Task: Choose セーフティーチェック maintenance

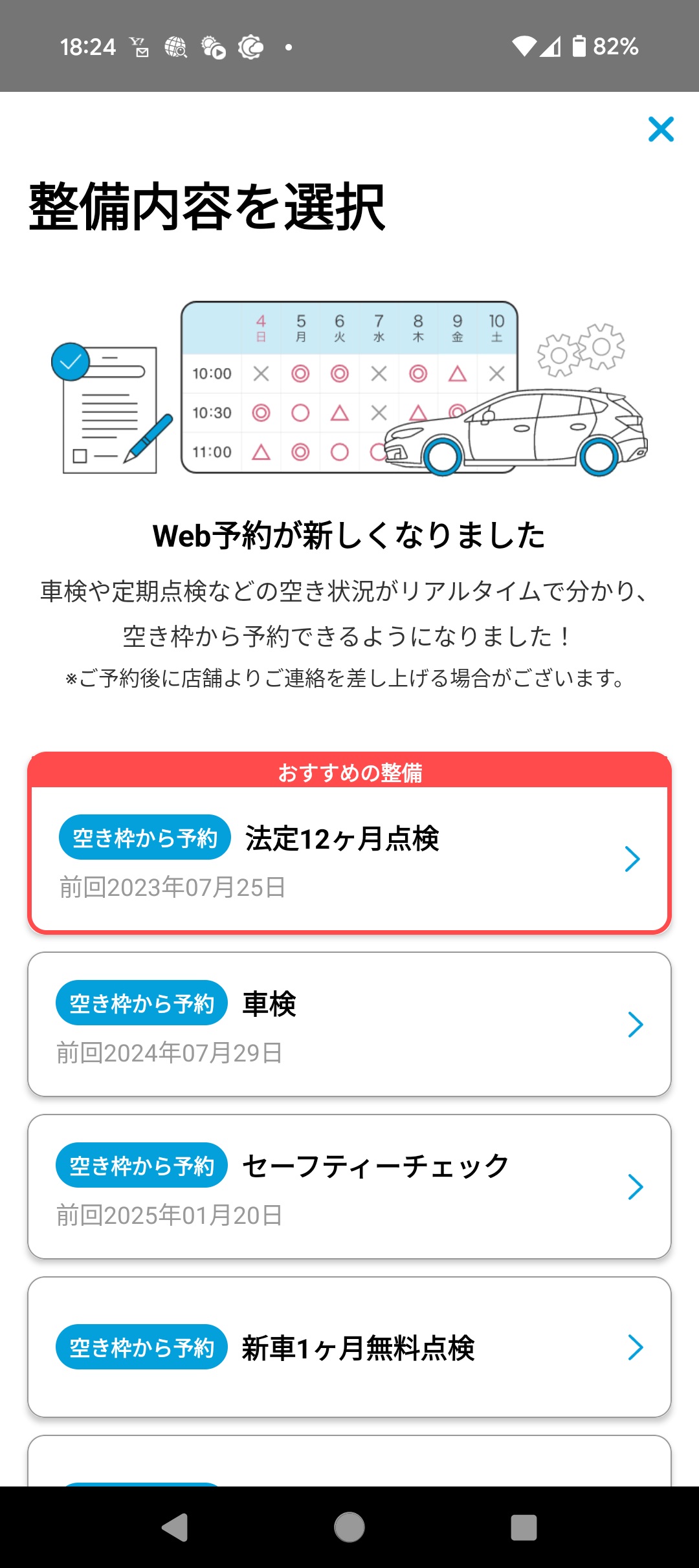Action: coord(349,1187)
